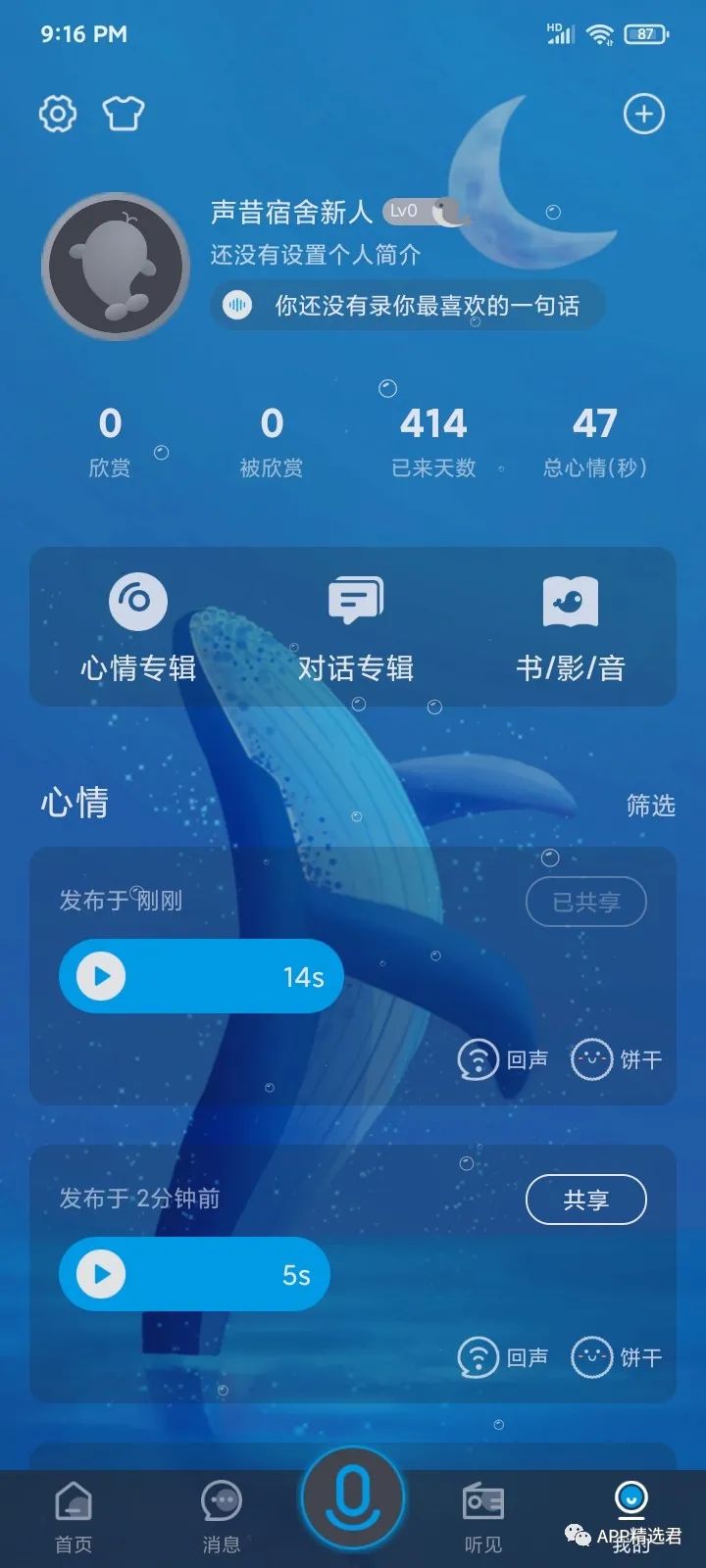Play the 5s mood recording

(102, 1274)
